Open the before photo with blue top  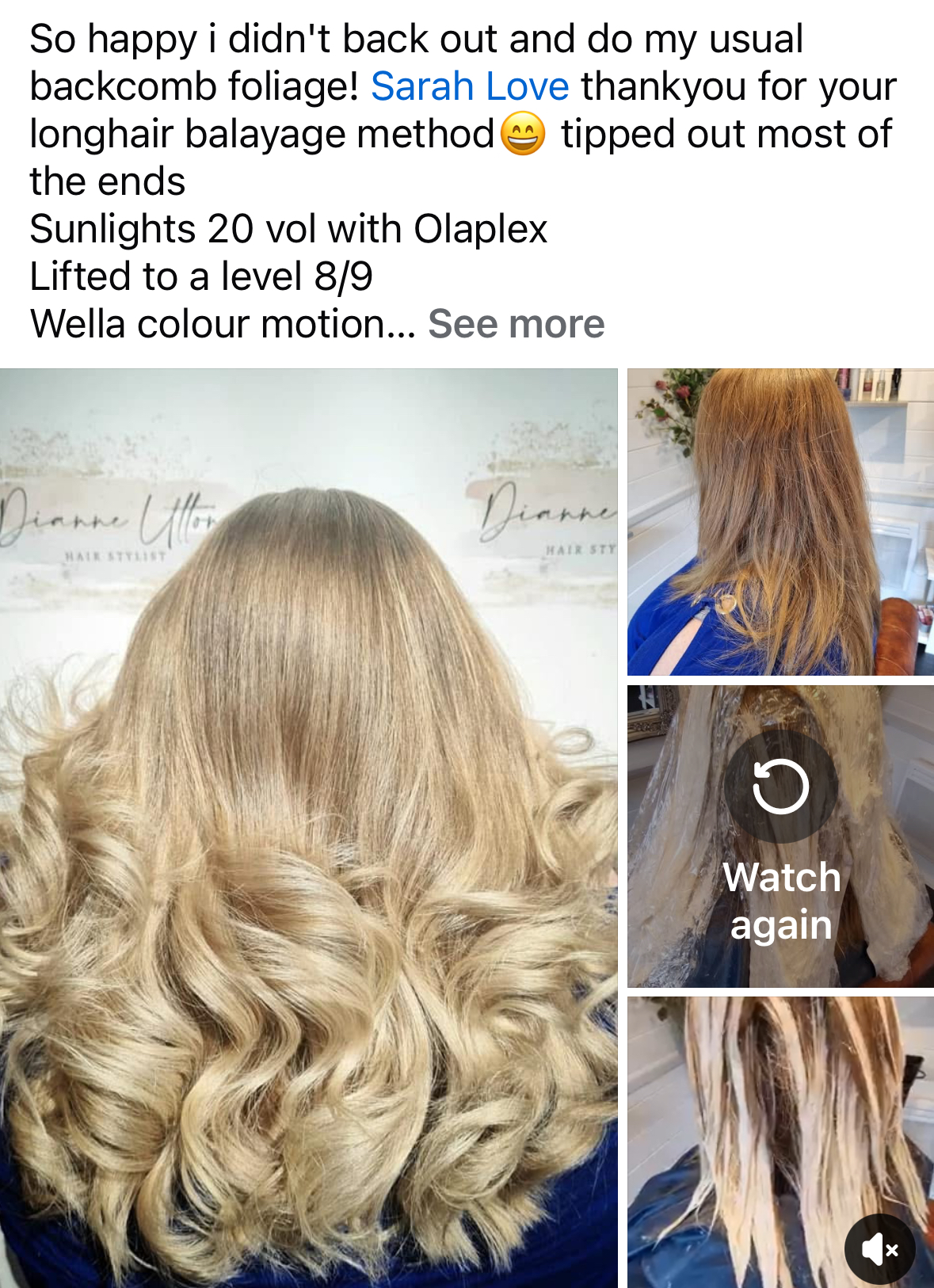pos(780,522)
